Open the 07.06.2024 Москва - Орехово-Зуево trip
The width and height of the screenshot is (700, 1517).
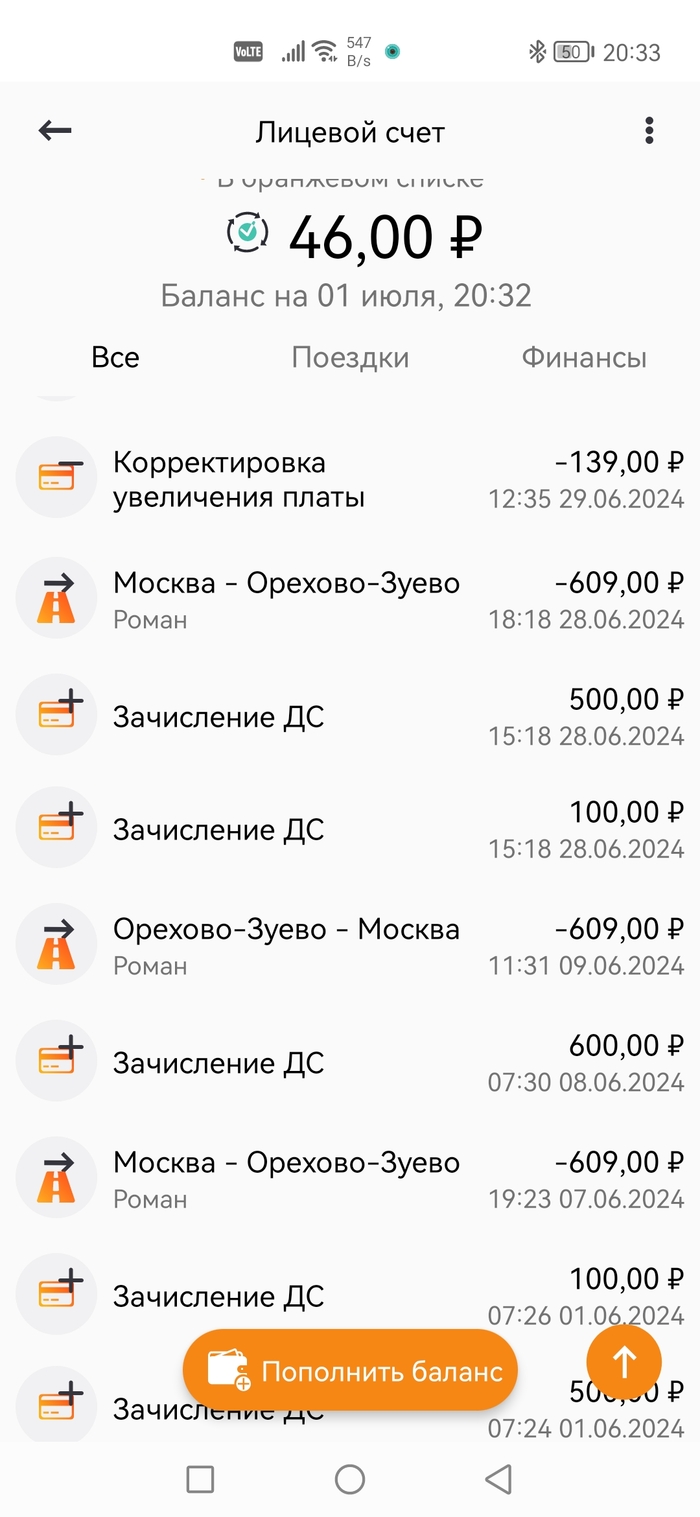point(350,1179)
